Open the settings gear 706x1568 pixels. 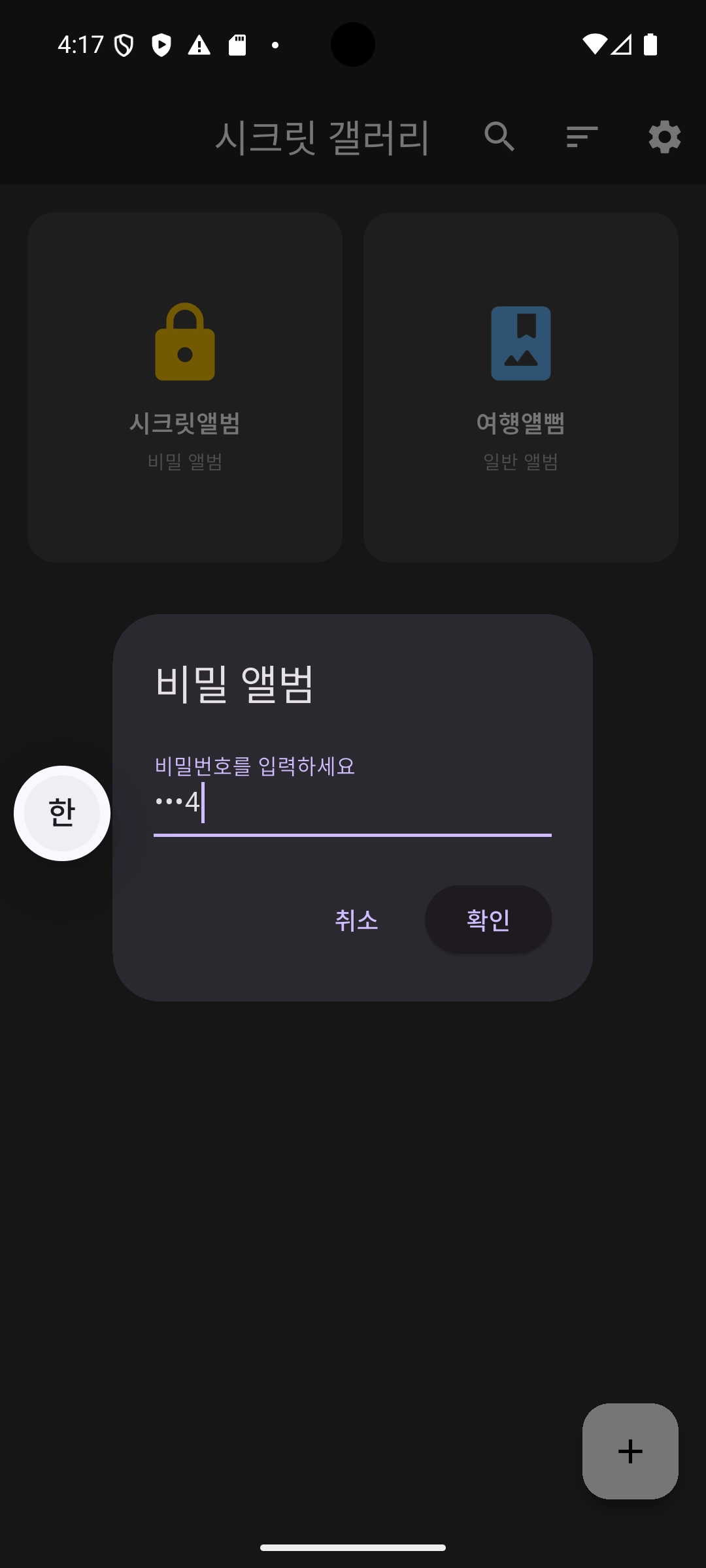coord(664,137)
